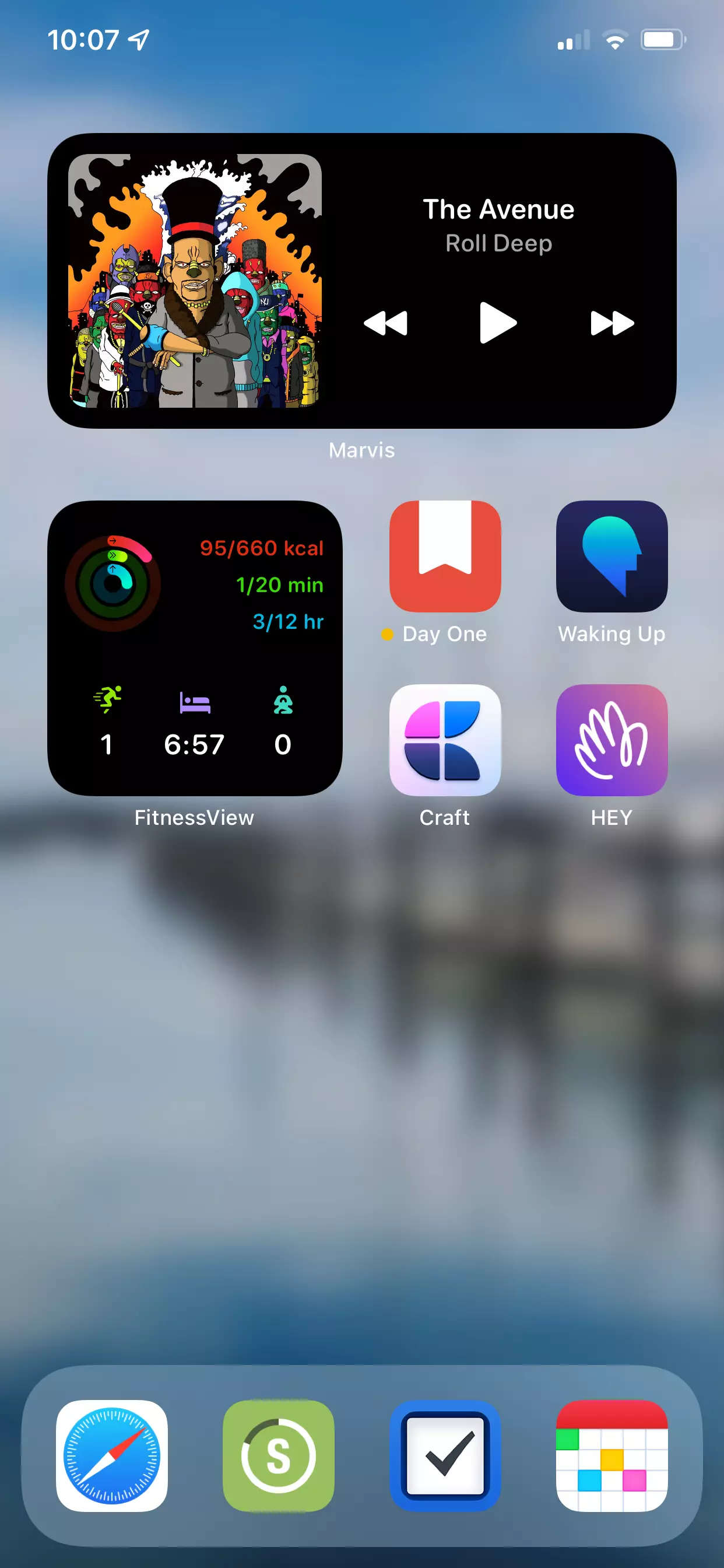Go back to the previous track
This screenshot has width=724, height=1568.
[385, 323]
